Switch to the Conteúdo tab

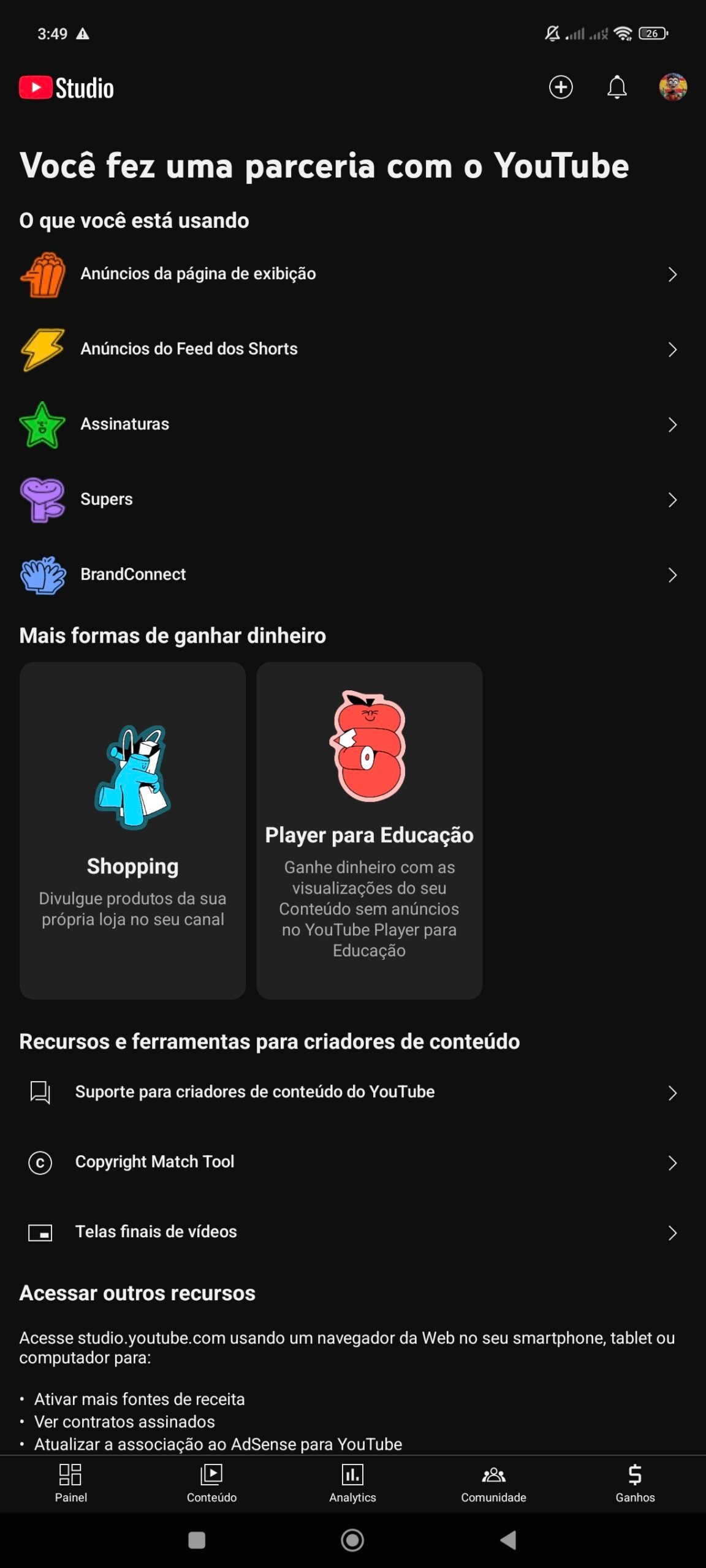[211, 1483]
